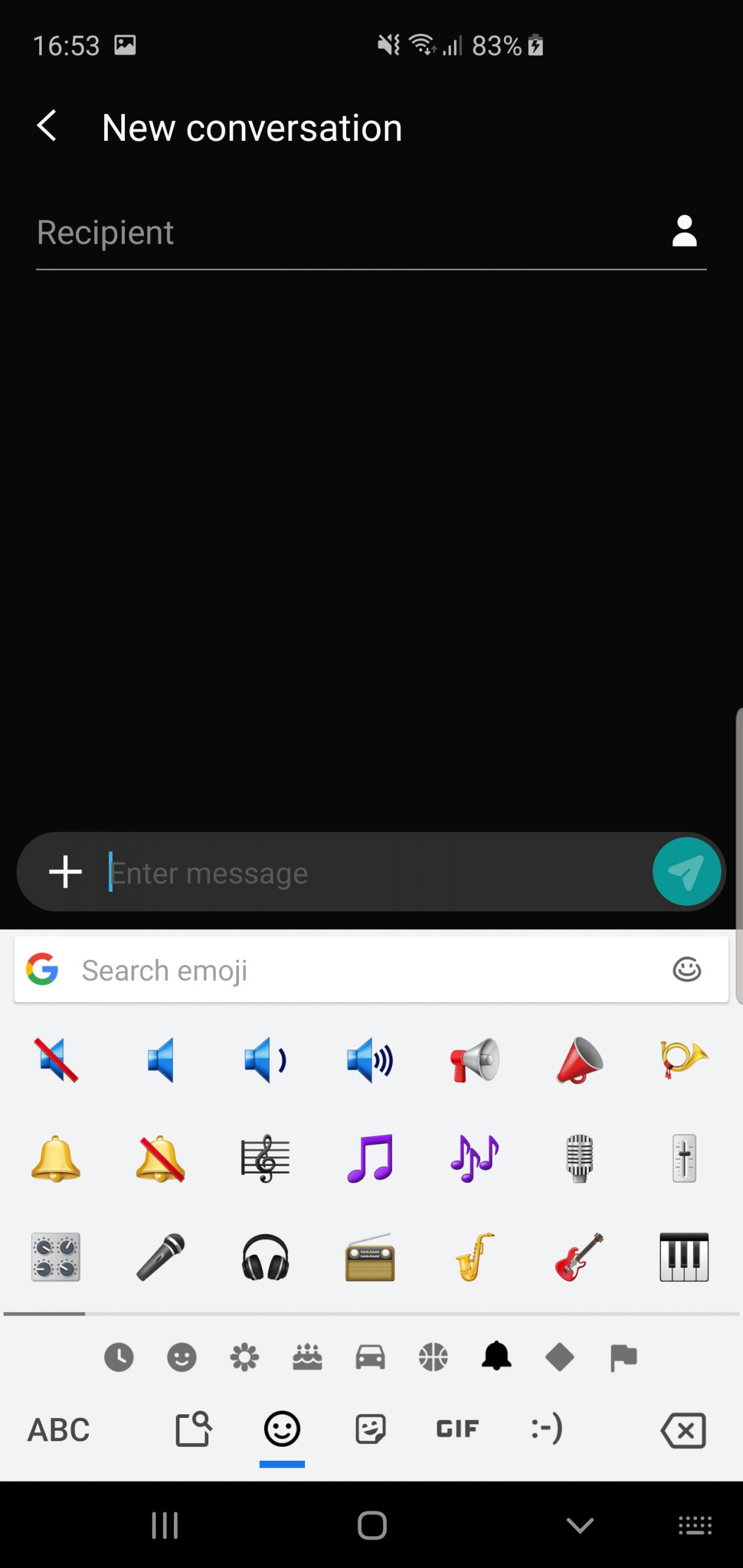The height and width of the screenshot is (1568, 743).
Task: Tap the Search emoji box
Action: tap(371, 970)
